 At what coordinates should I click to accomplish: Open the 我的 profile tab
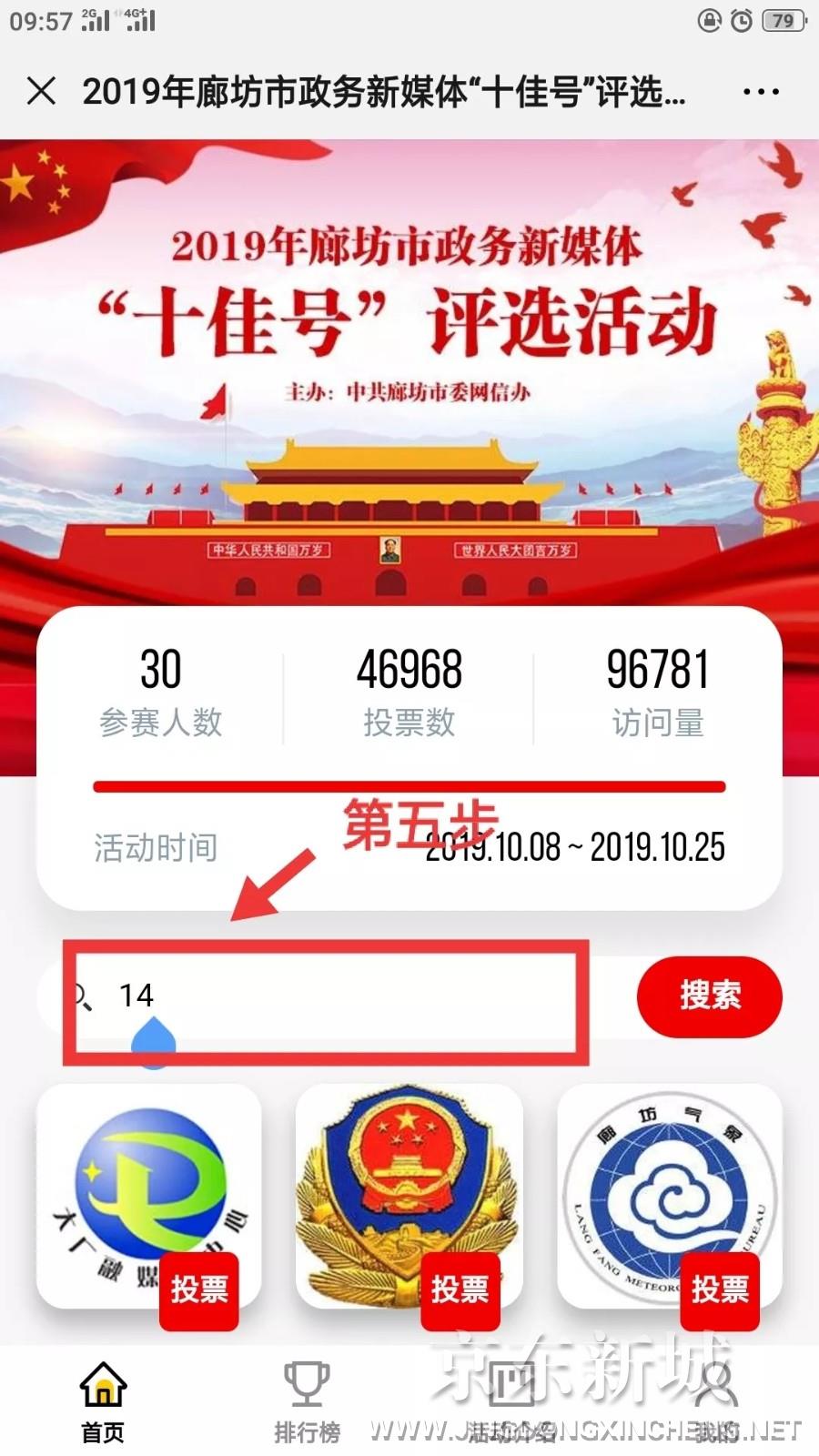coord(716,1401)
